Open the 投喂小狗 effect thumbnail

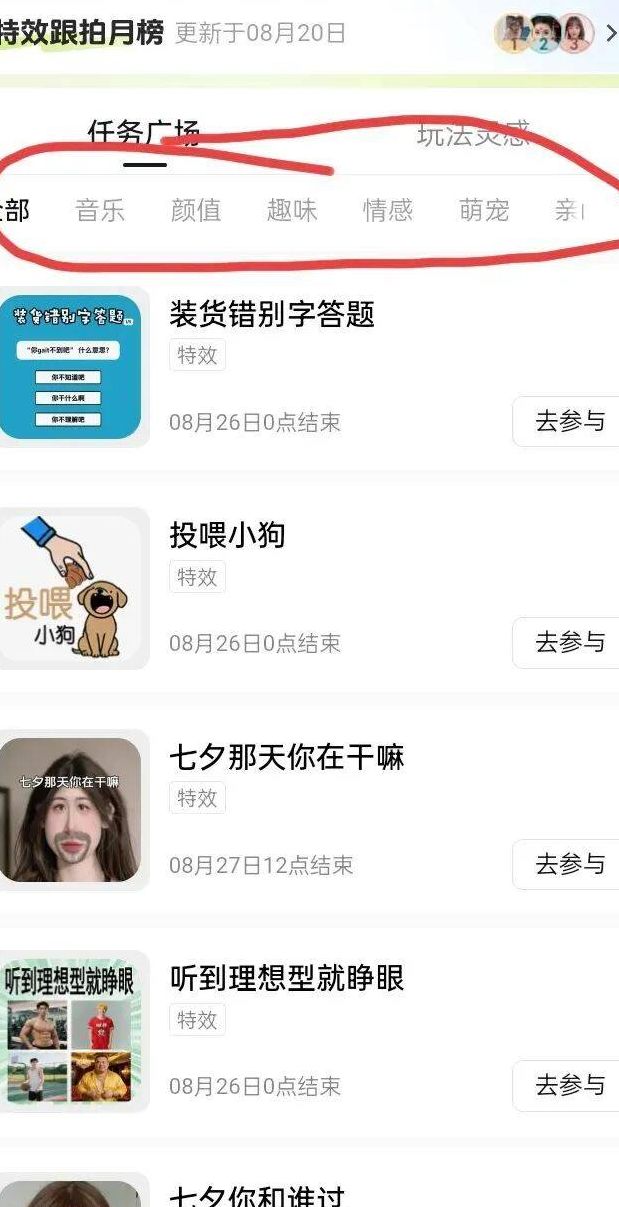click(x=70, y=588)
